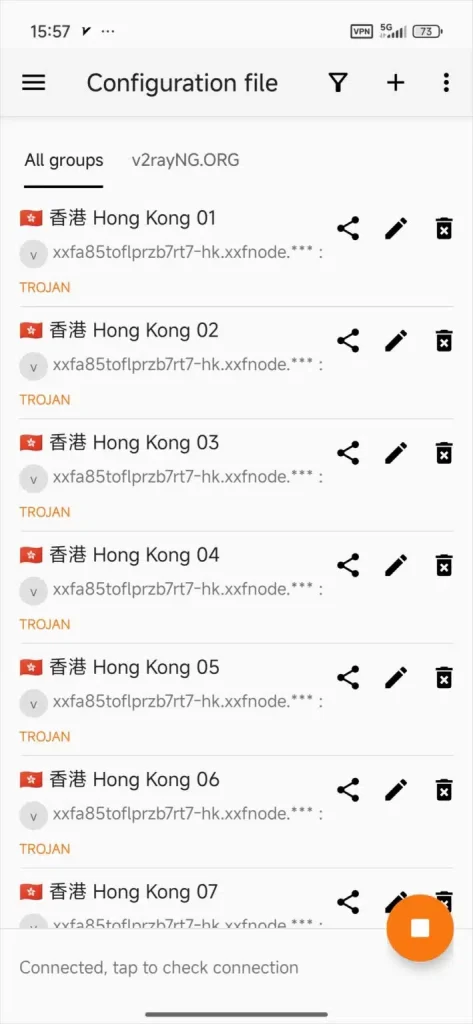
Task: Share the Hong Kong 07 configuration
Action: click(x=348, y=903)
